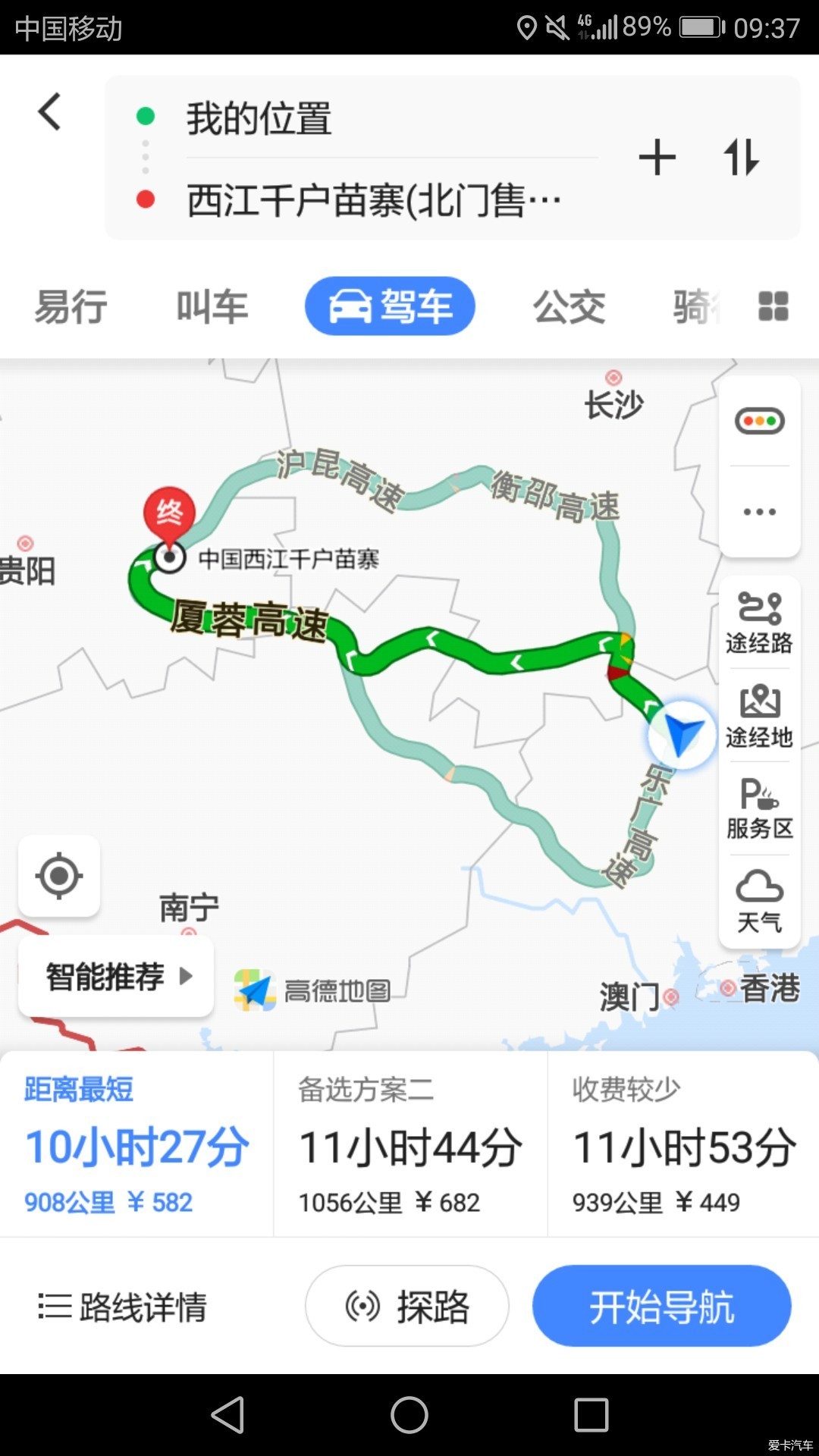Open 路线详情 route details
This screenshot has height=1456, width=819.
click(x=123, y=1307)
